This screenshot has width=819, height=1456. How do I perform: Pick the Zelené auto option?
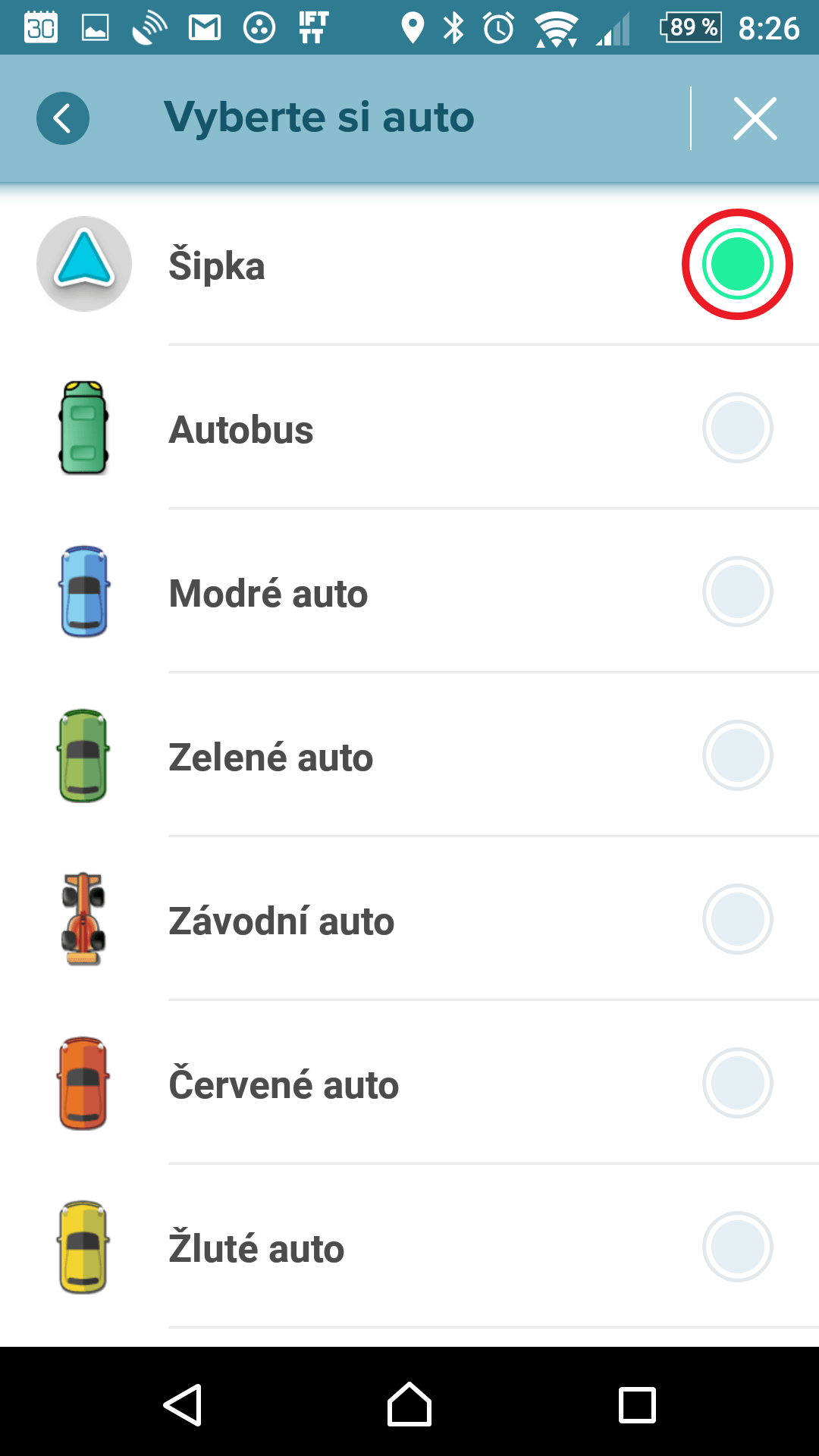(x=409, y=755)
